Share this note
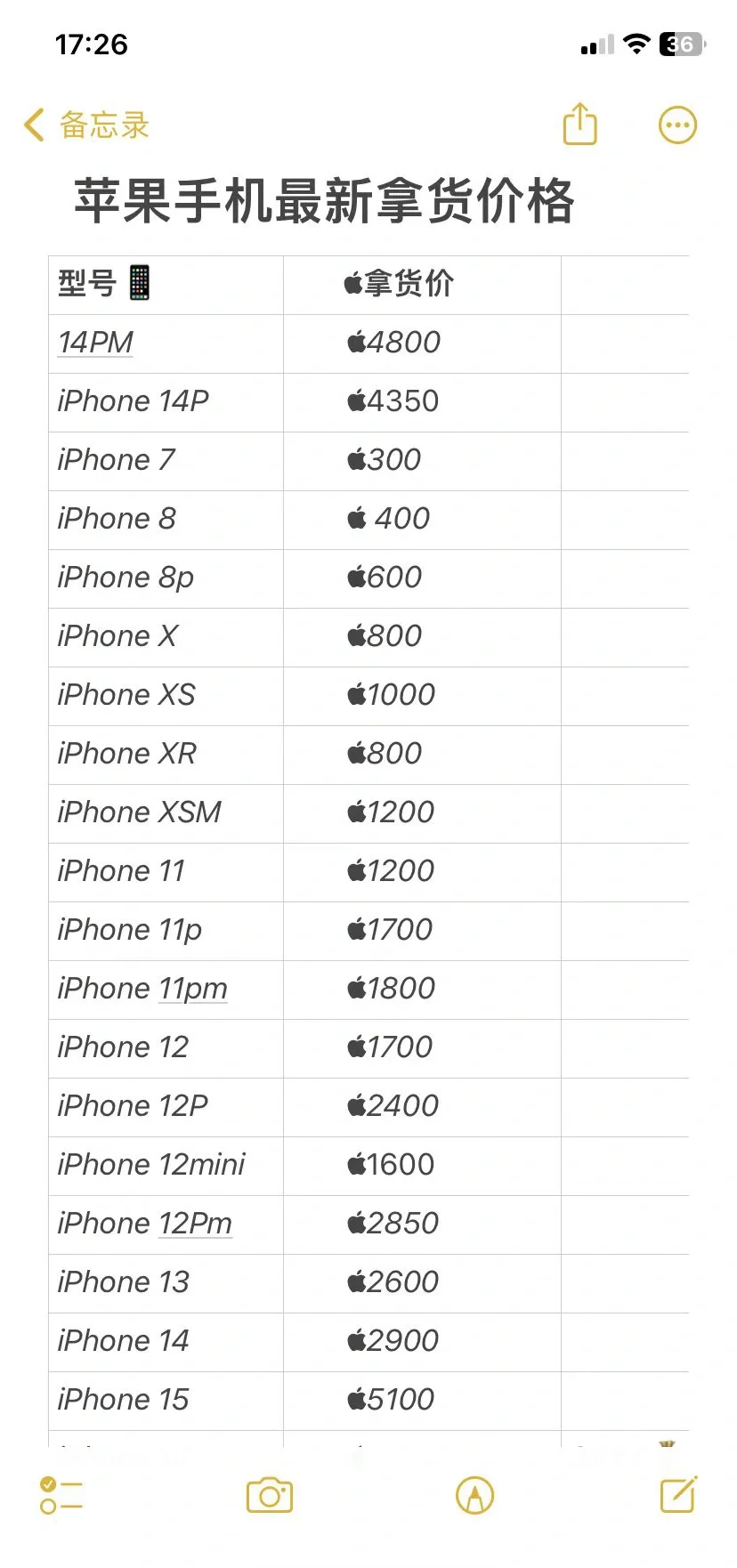The width and height of the screenshot is (737, 1568). (x=579, y=125)
